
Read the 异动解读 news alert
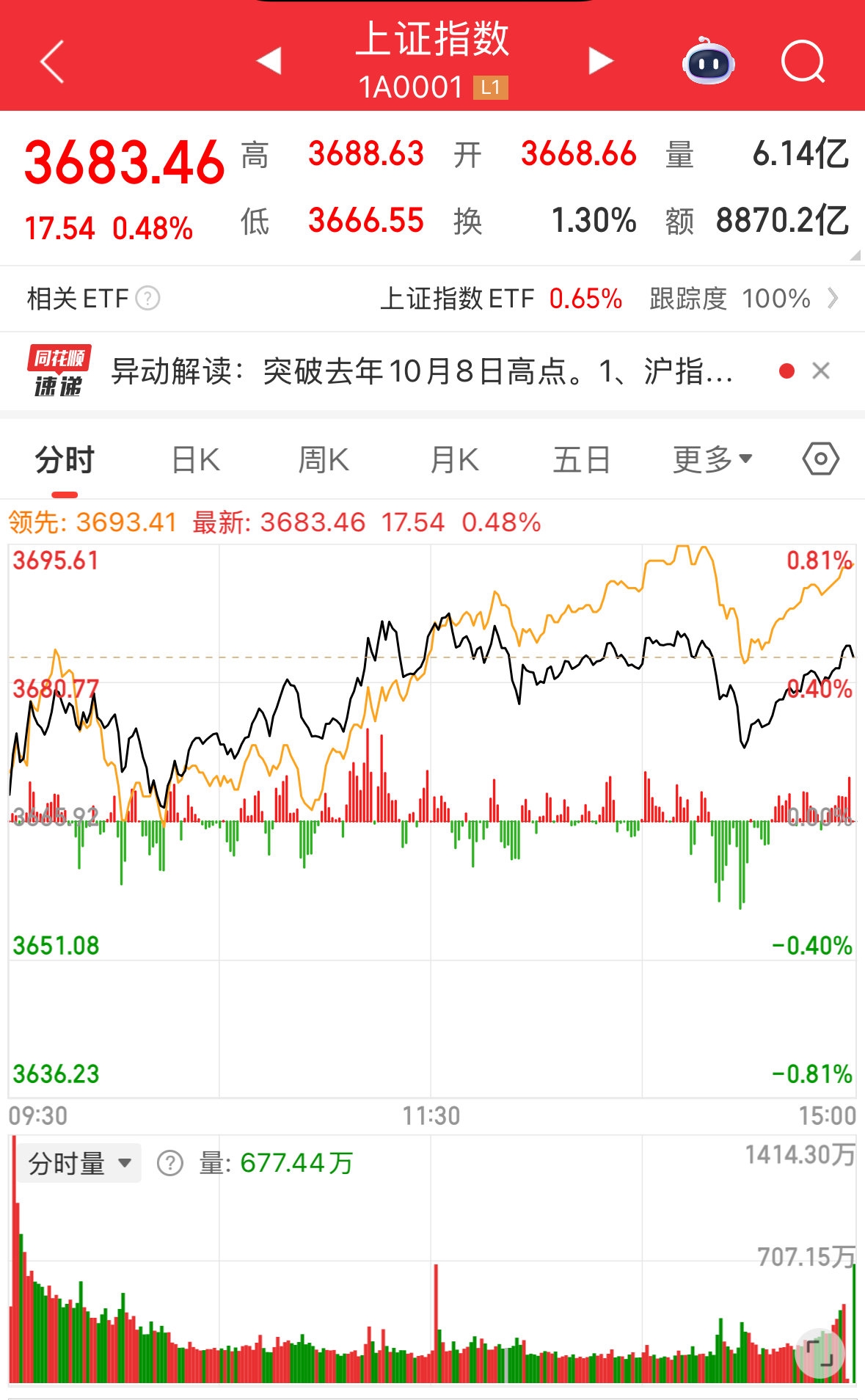(x=422, y=371)
